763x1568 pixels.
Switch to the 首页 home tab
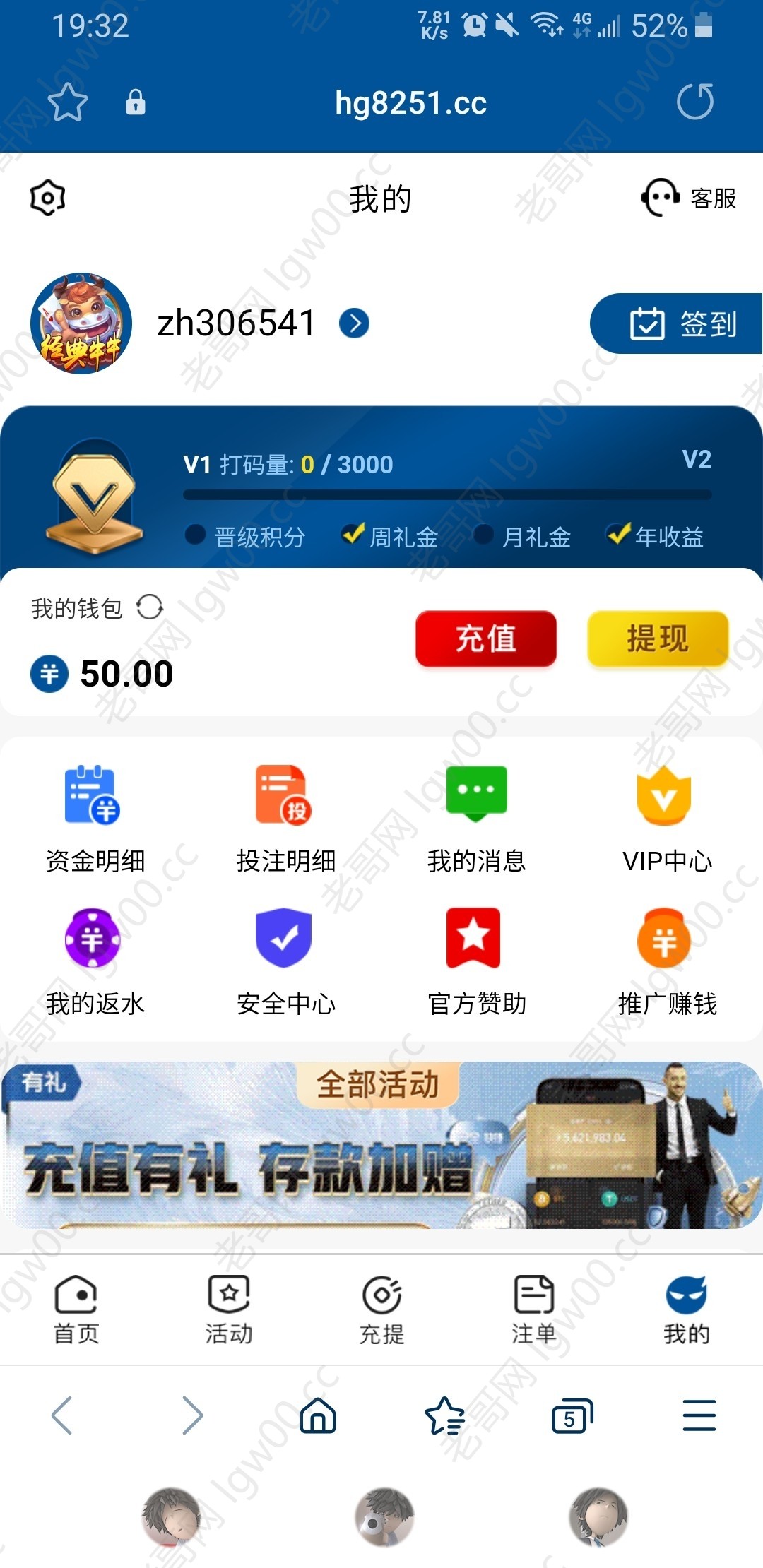pos(76,1309)
